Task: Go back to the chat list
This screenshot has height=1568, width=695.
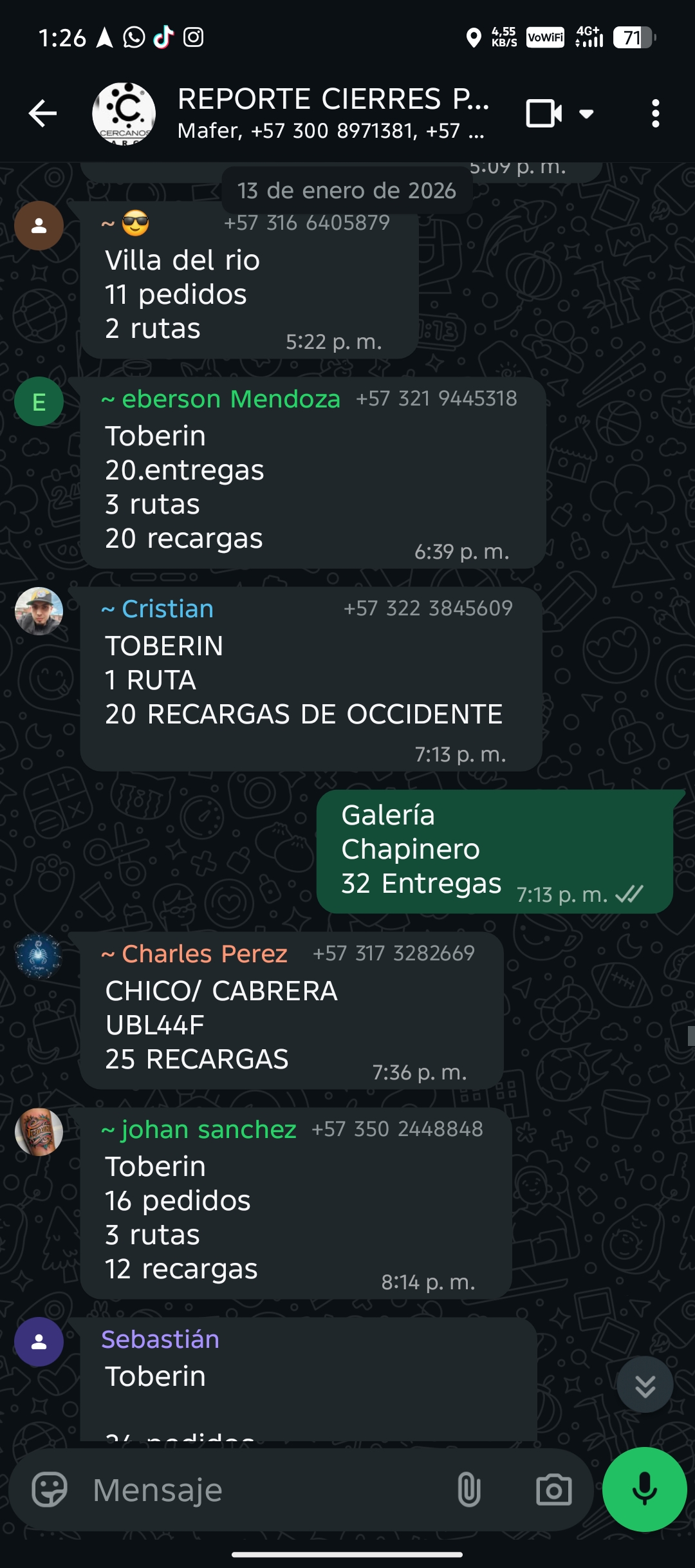Action: 43,114
